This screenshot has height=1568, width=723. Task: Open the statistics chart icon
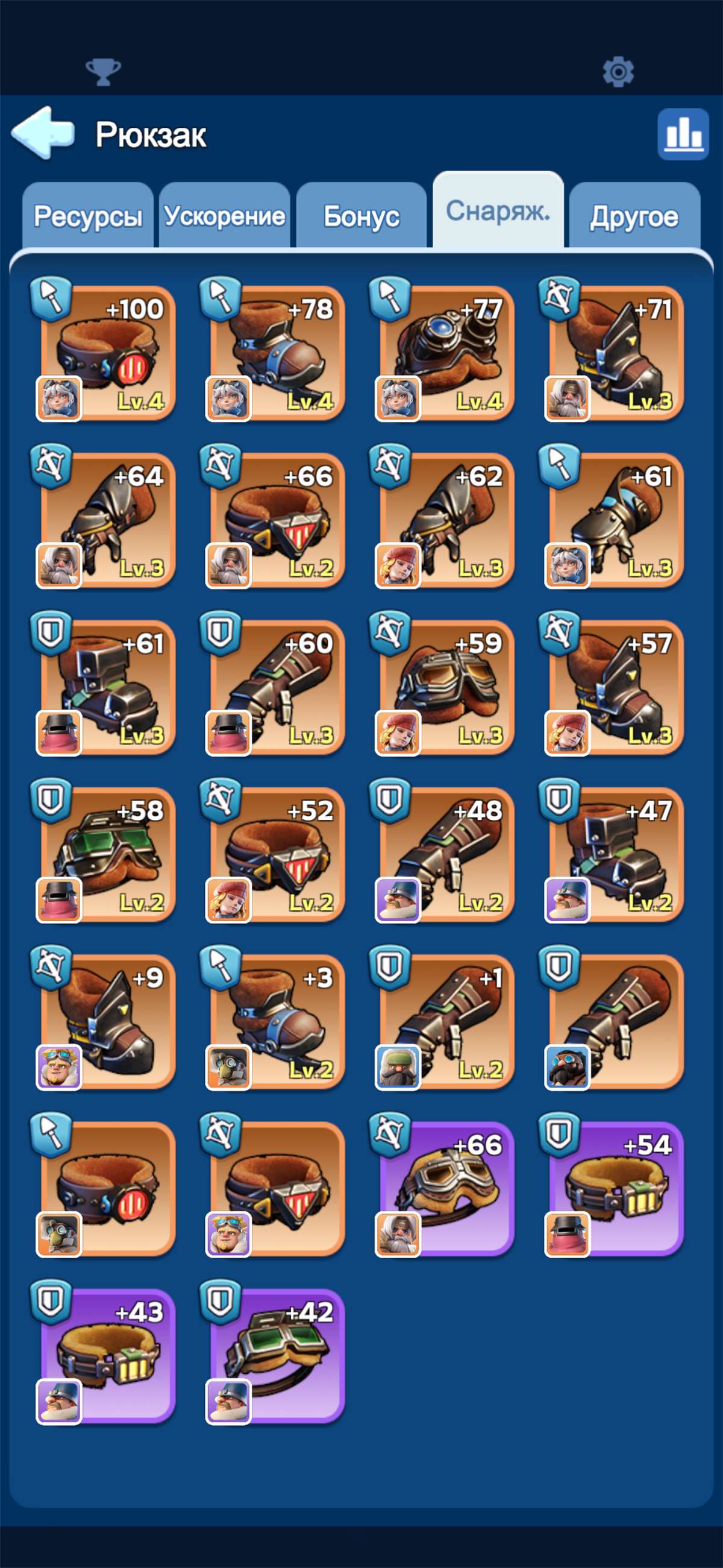click(x=683, y=134)
